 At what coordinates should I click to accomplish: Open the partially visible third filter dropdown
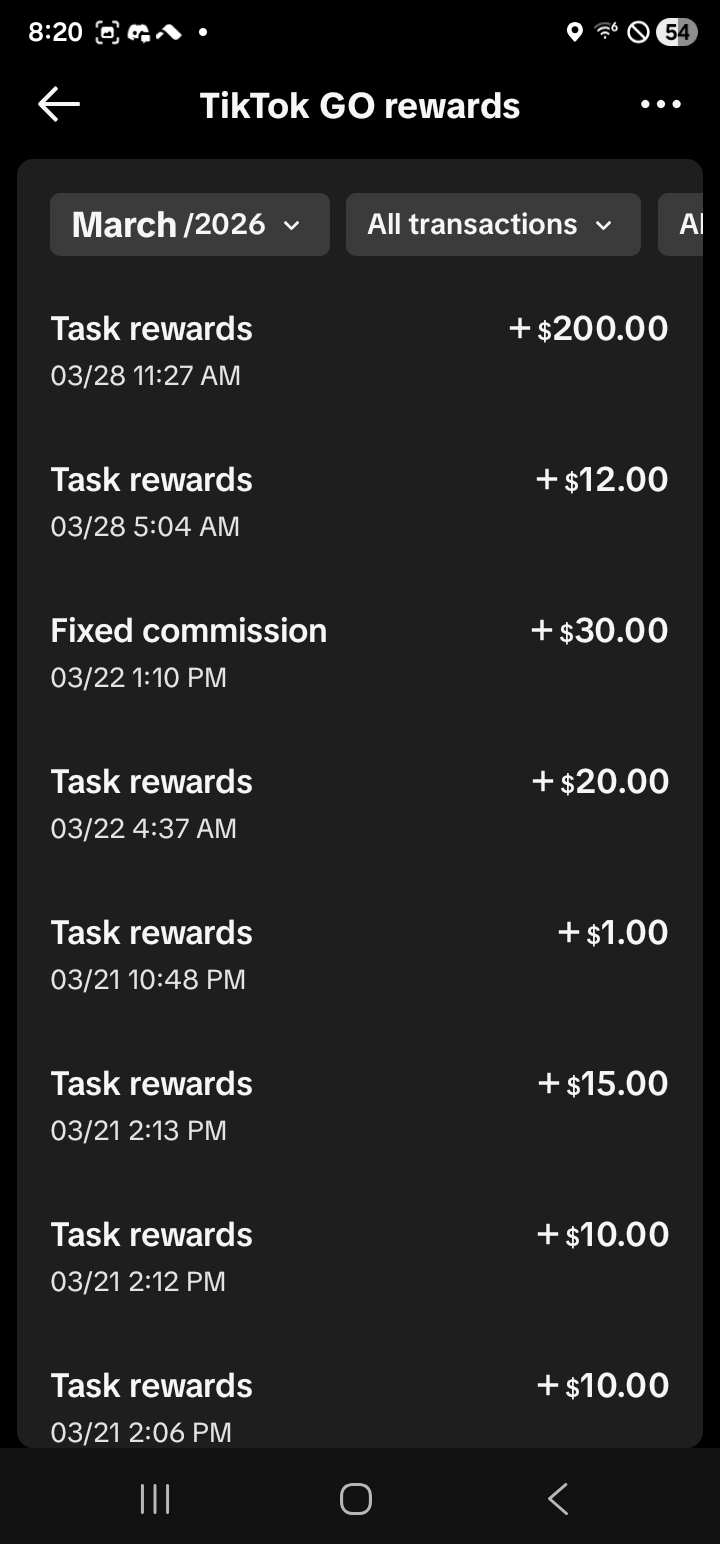[x=681, y=224]
